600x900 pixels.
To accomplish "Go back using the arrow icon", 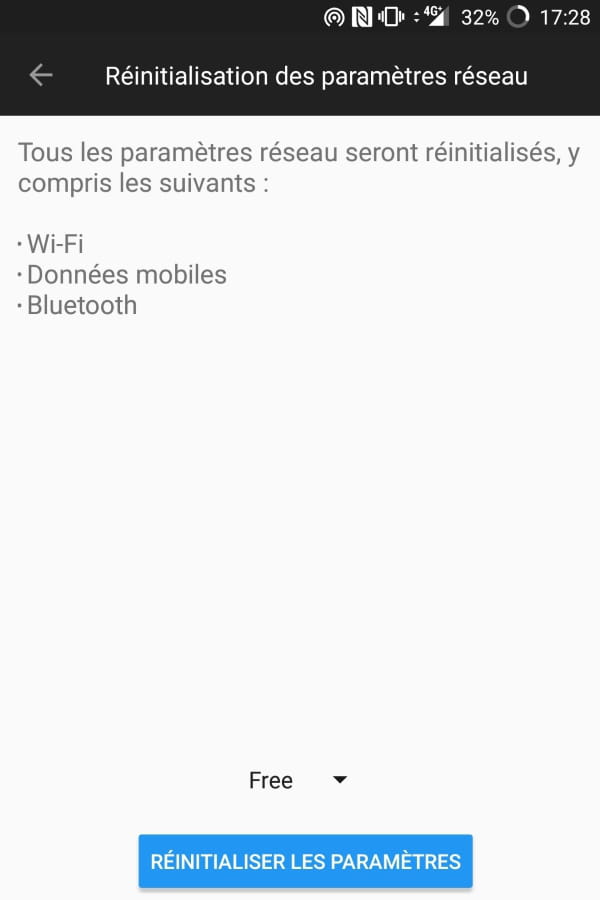I will click(x=41, y=75).
